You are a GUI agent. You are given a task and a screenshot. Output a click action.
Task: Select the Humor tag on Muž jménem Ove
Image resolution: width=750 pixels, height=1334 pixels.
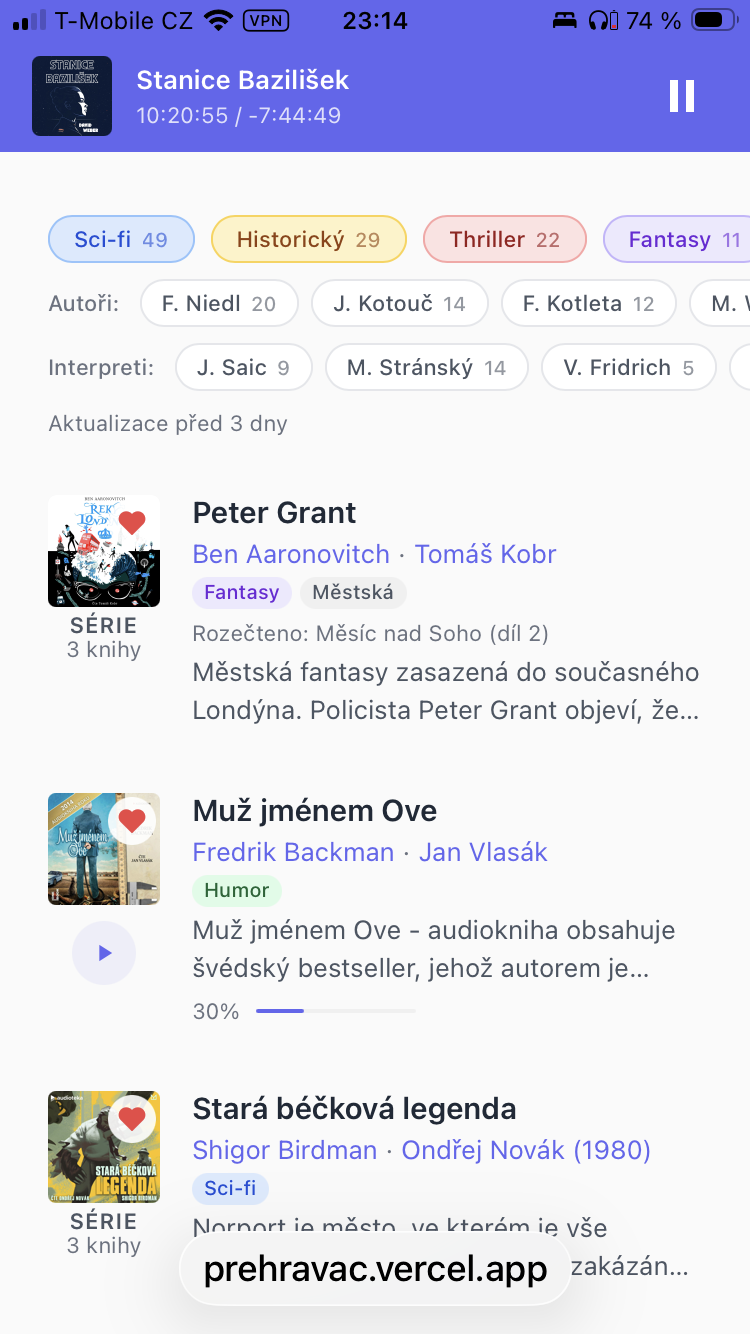(x=237, y=890)
